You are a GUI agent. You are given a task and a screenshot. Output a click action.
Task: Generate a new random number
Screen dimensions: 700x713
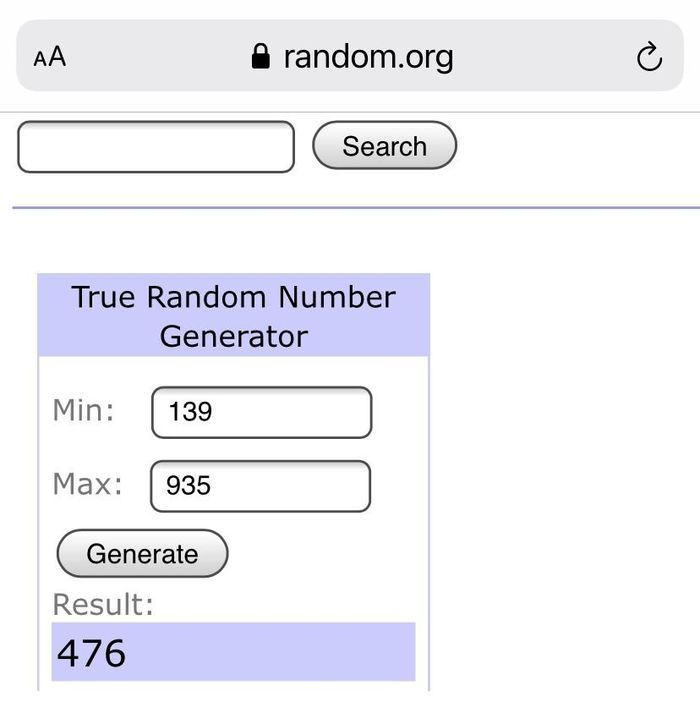pos(142,554)
